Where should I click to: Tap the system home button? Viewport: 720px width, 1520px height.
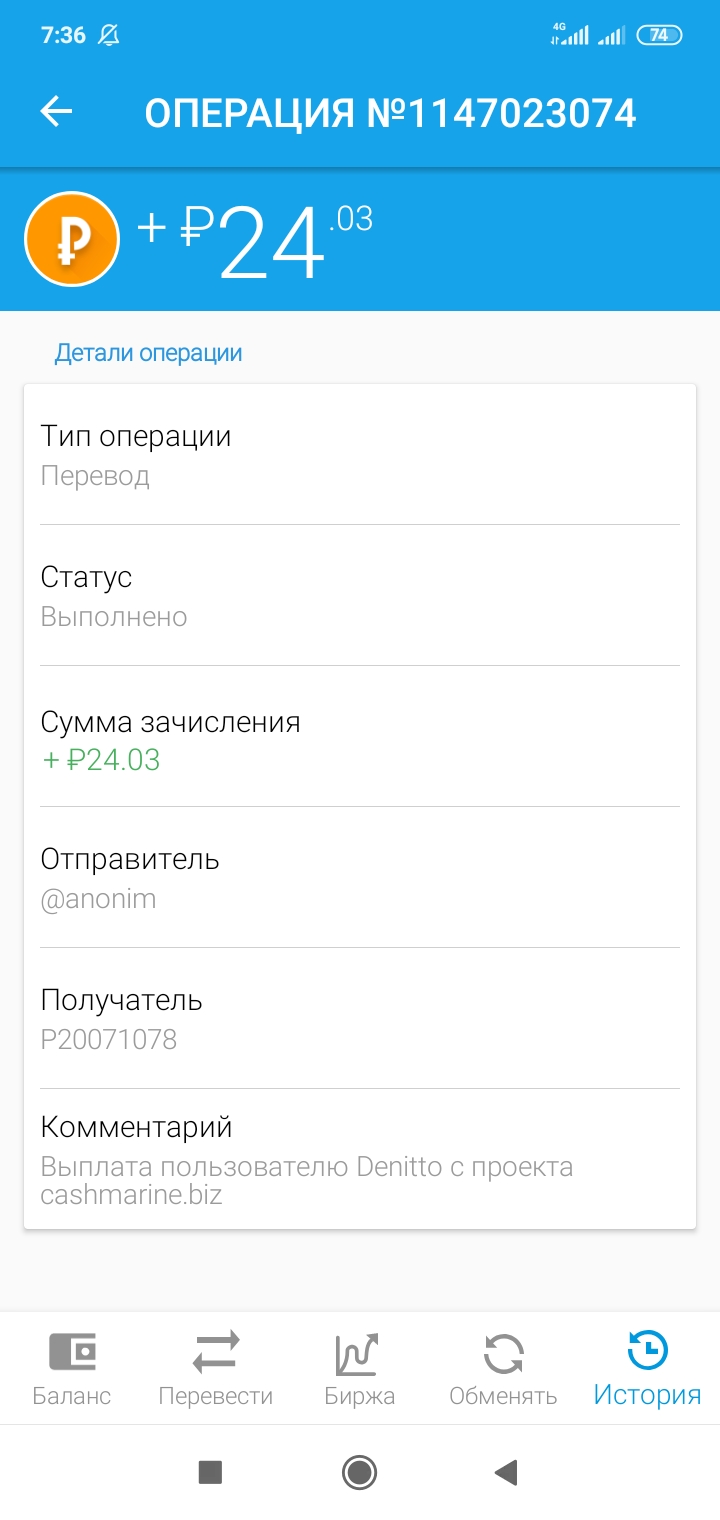point(359,1472)
